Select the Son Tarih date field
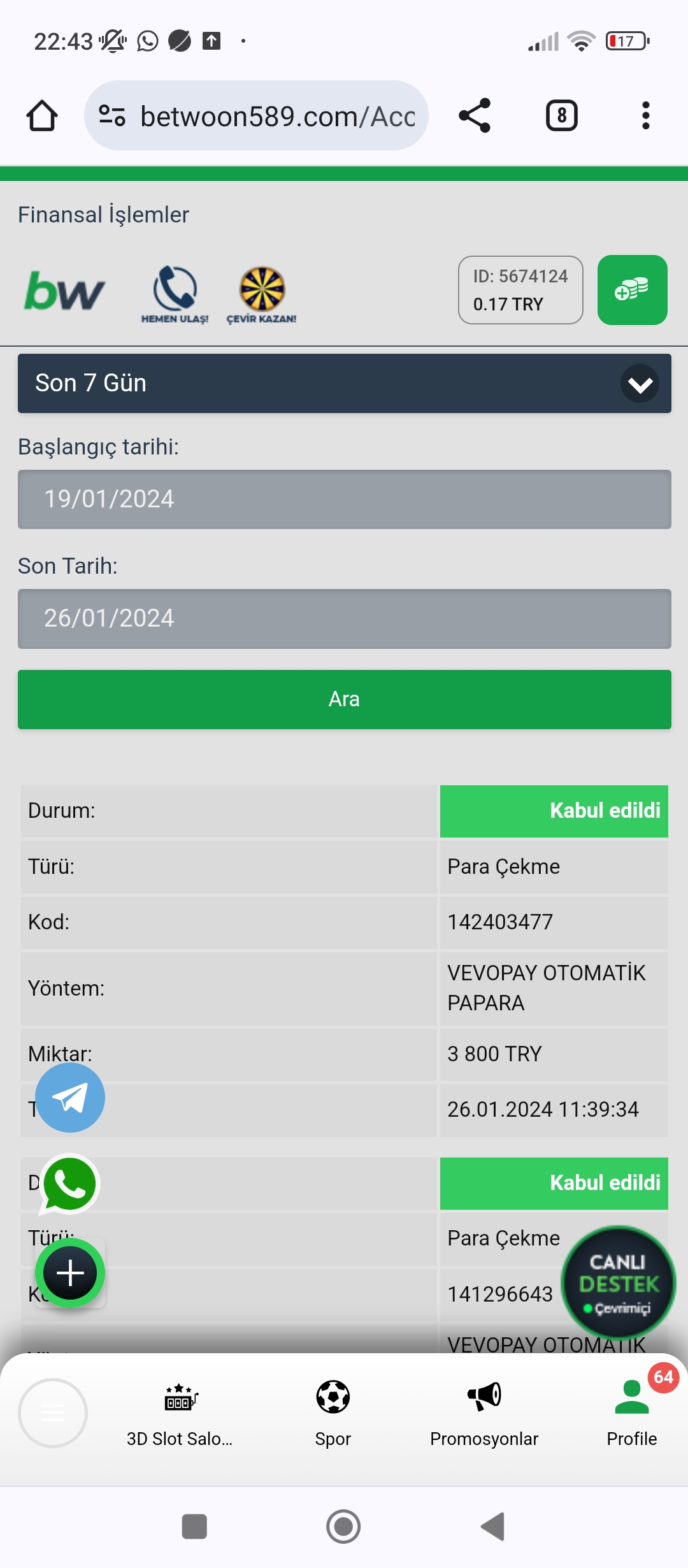This screenshot has height=1568, width=688. tap(344, 618)
